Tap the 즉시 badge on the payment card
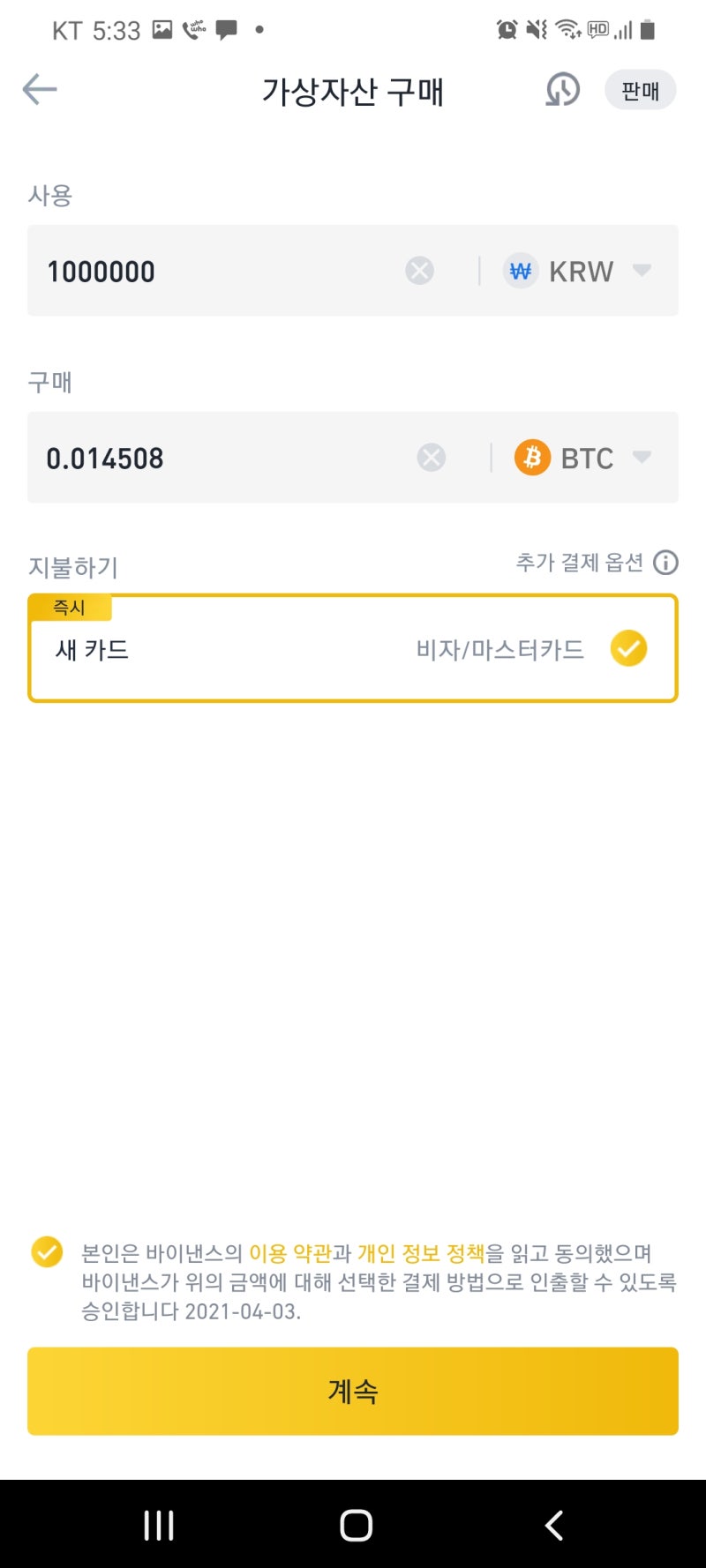This screenshot has width=706, height=1568. (x=71, y=607)
